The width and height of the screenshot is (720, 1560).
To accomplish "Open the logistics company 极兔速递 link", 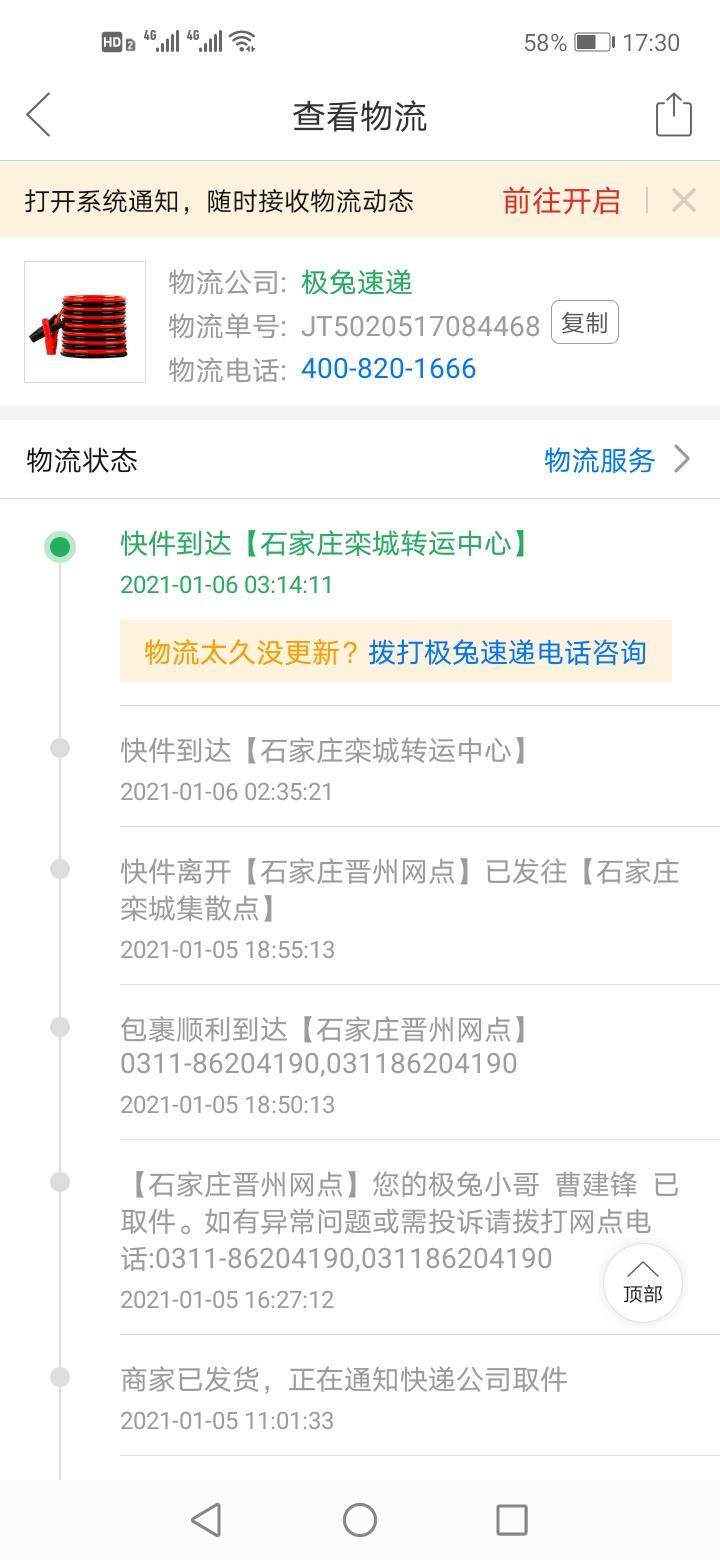I will pos(355,282).
